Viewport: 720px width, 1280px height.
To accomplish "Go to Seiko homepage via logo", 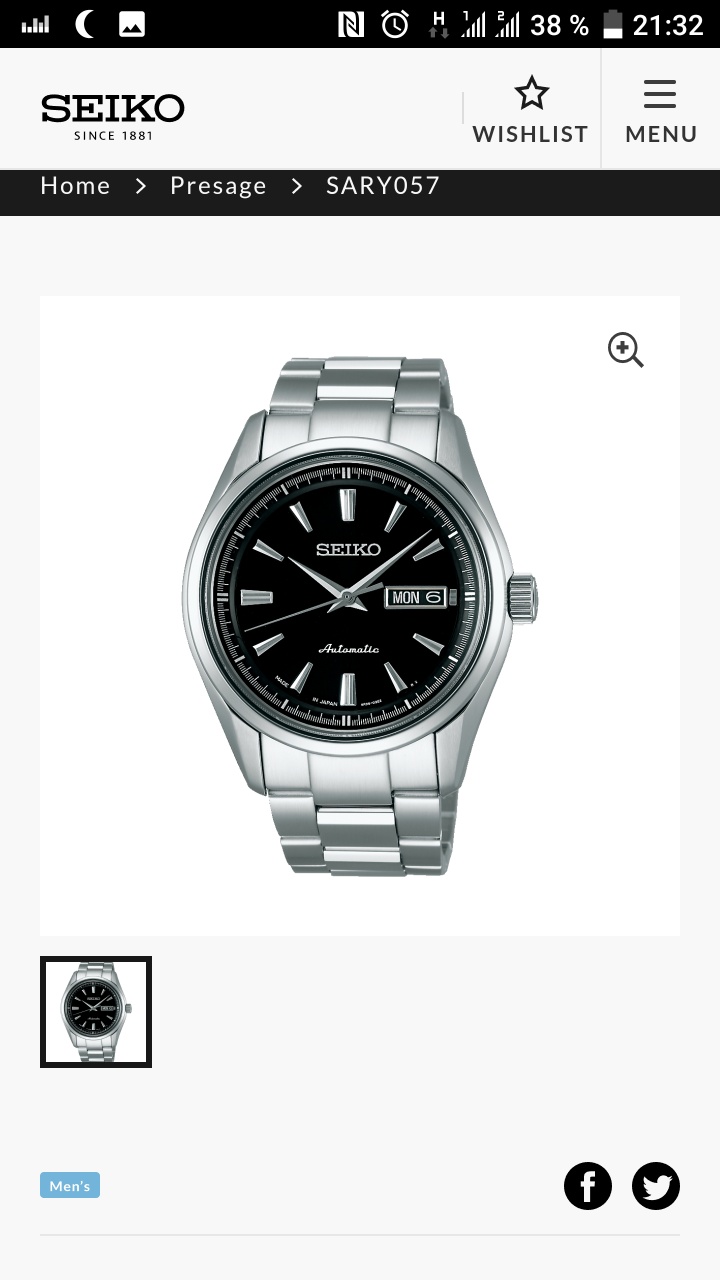I will (112, 116).
